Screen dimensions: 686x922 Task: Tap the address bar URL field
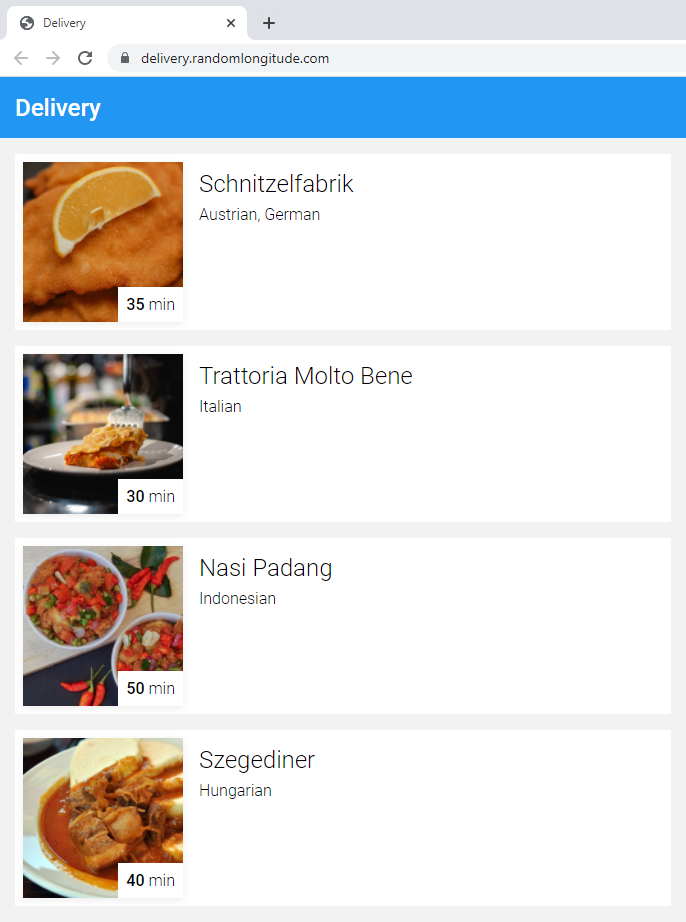point(400,58)
